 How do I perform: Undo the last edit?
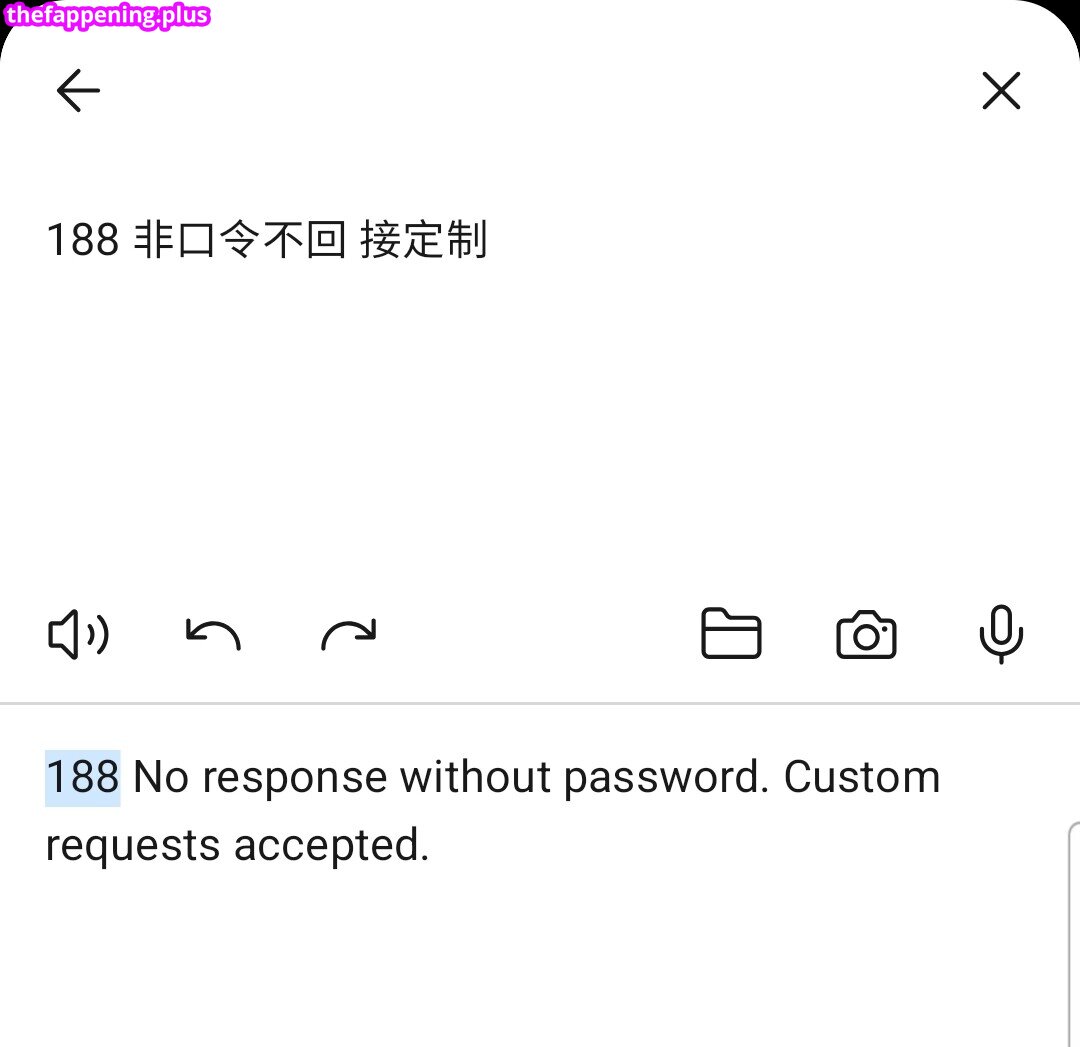click(x=213, y=634)
